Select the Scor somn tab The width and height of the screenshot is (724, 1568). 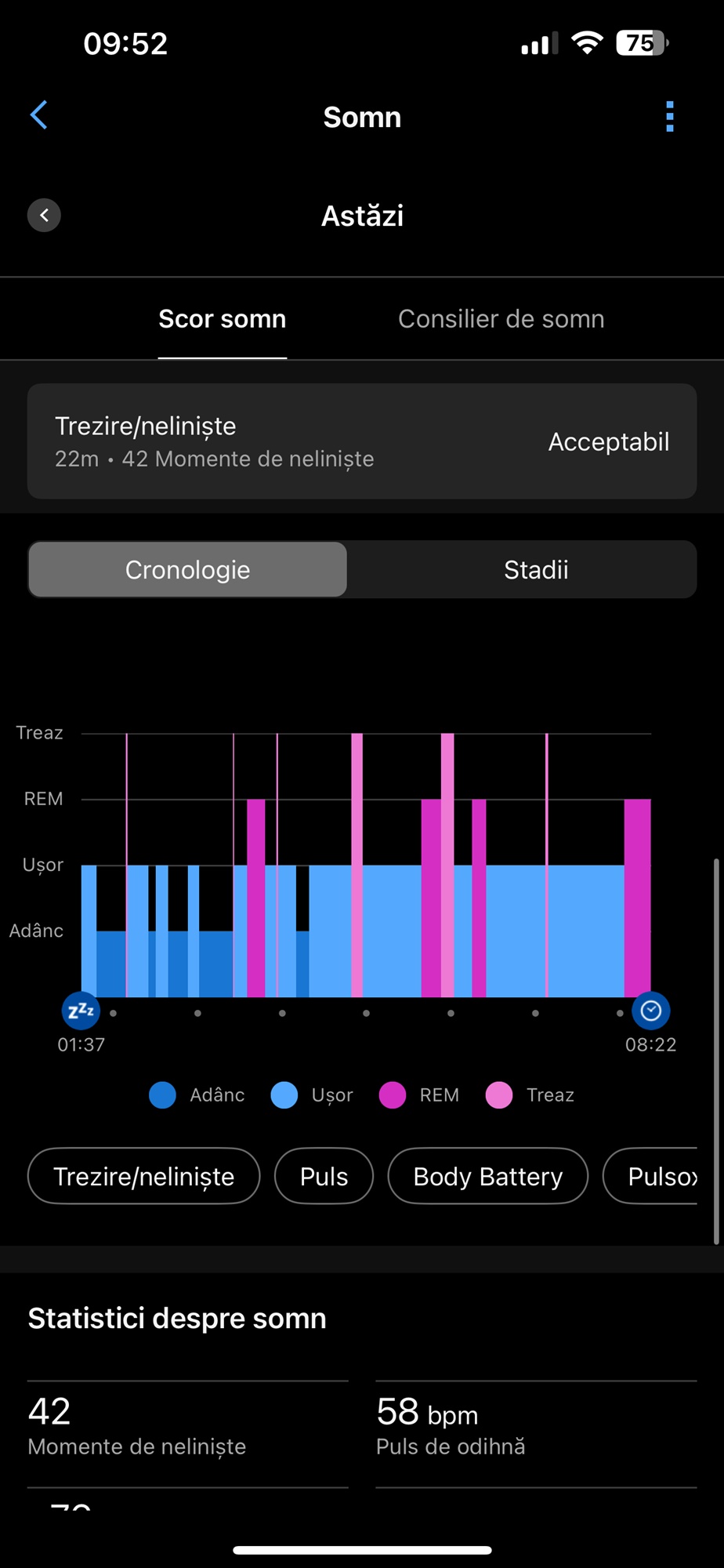223,319
